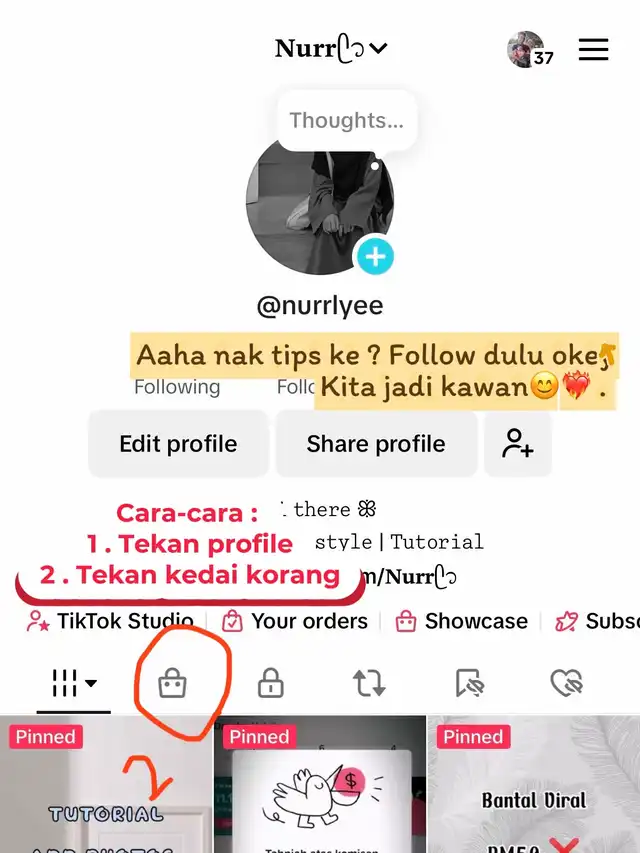Viewport: 640px width, 853px height.
Task: Open the account switcher next to Nurr
Action: pos(332,48)
